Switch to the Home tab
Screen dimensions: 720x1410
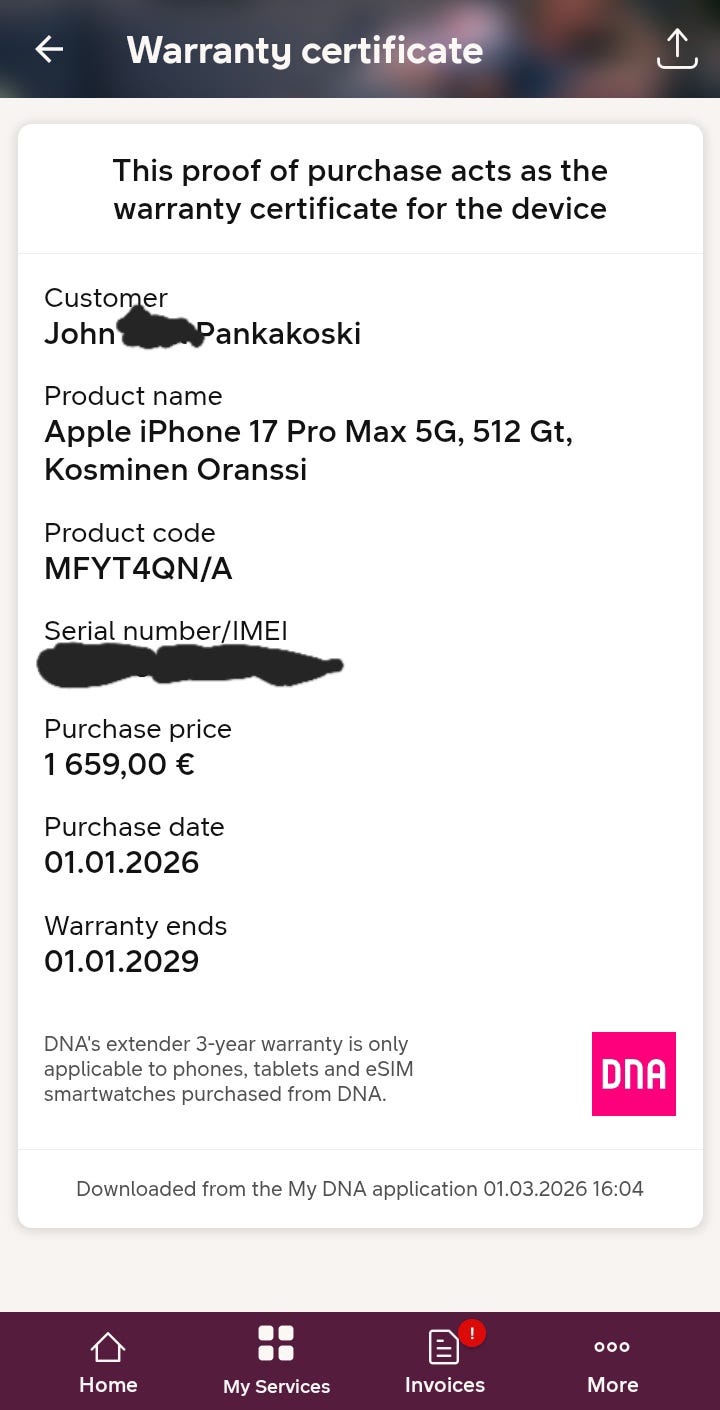[108, 1363]
